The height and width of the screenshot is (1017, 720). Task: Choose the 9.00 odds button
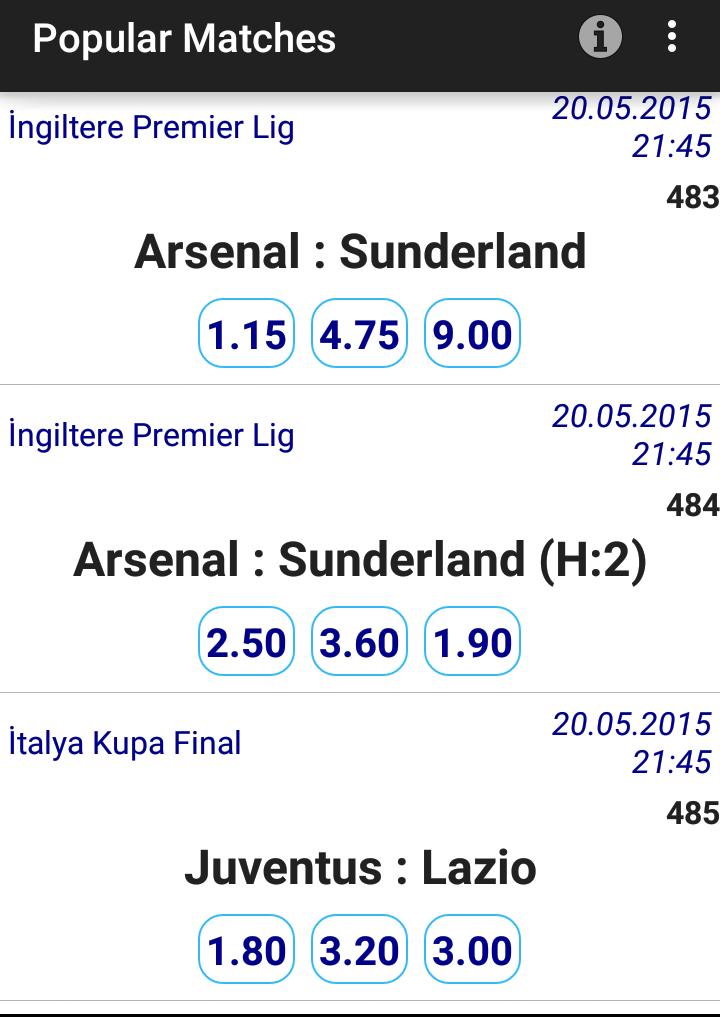click(x=473, y=334)
